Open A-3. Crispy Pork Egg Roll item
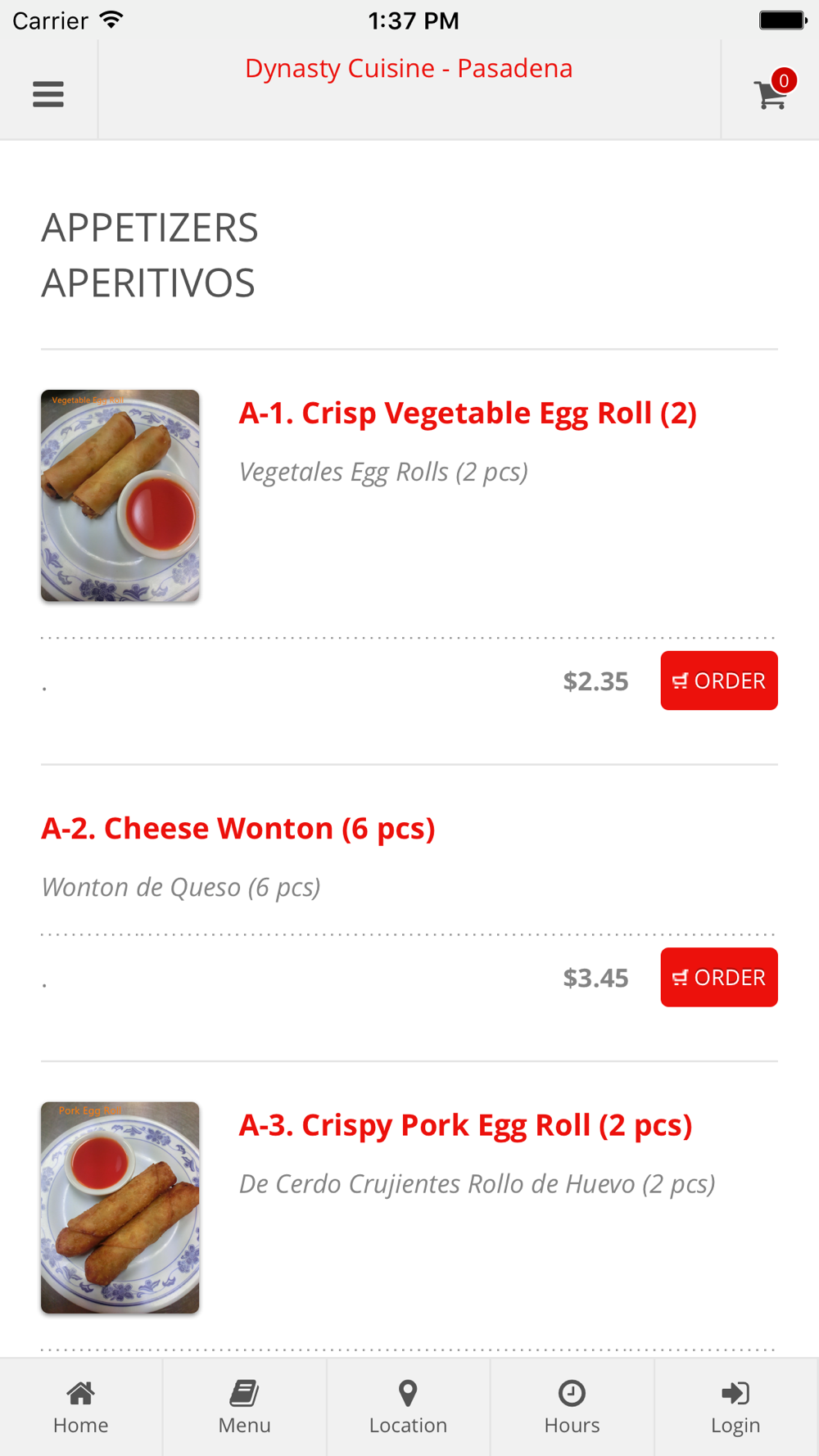This screenshot has width=819, height=1456. click(x=464, y=1126)
